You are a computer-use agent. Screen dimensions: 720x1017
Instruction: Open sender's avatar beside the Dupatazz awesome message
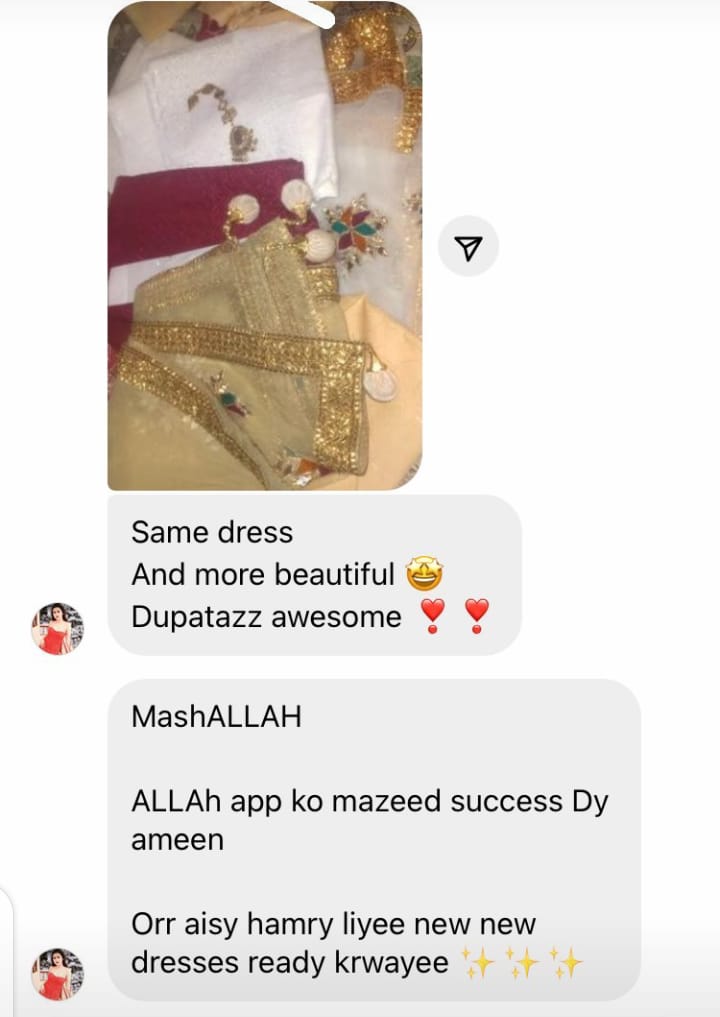tap(57, 628)
